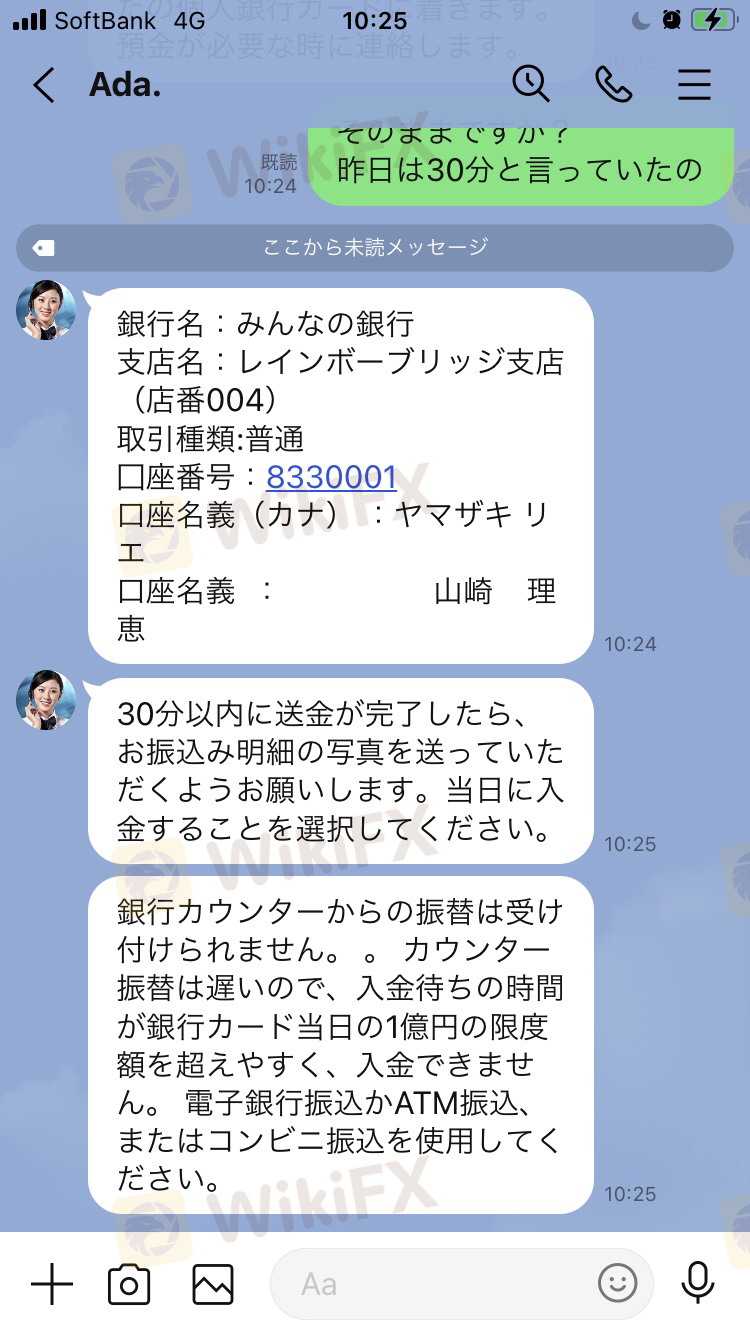Pick an image from the gallery
The width and height of the screenshot is (750, 1334).
coord(213,1284)
